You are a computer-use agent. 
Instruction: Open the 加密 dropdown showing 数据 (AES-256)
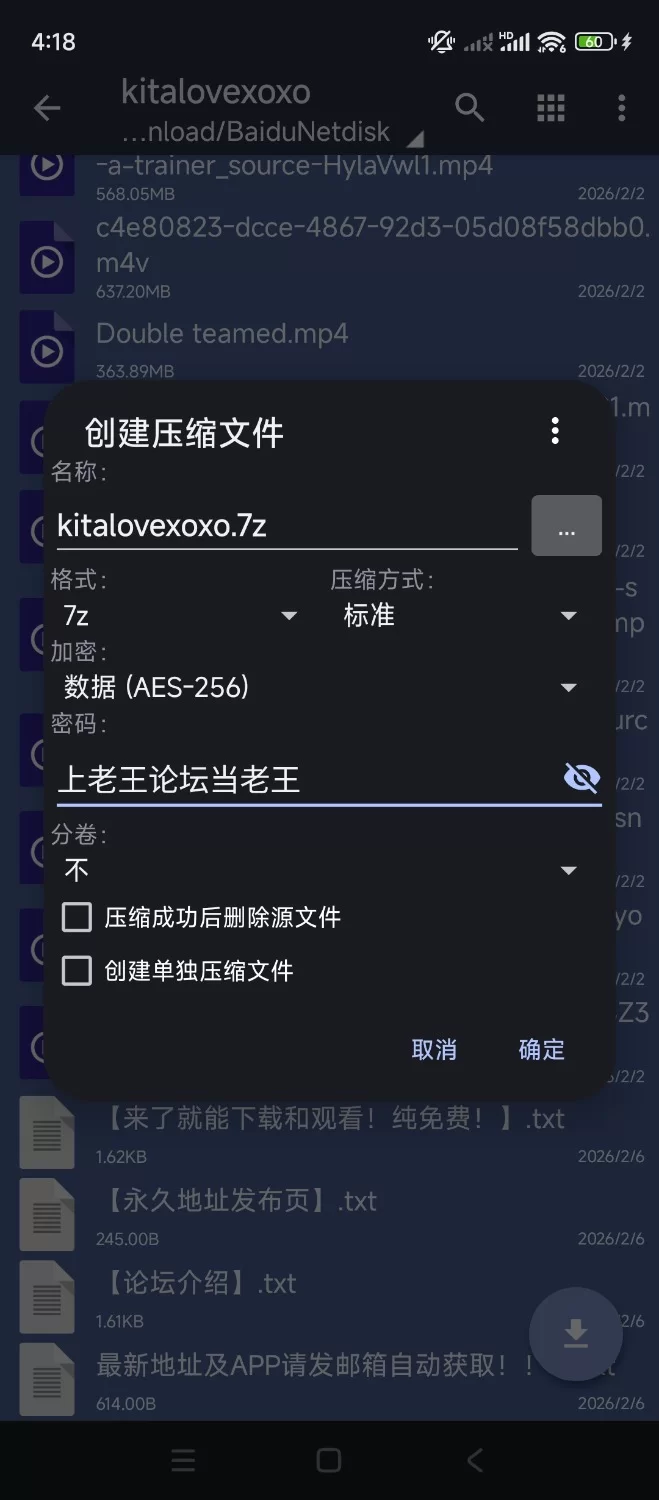(320, 687)
